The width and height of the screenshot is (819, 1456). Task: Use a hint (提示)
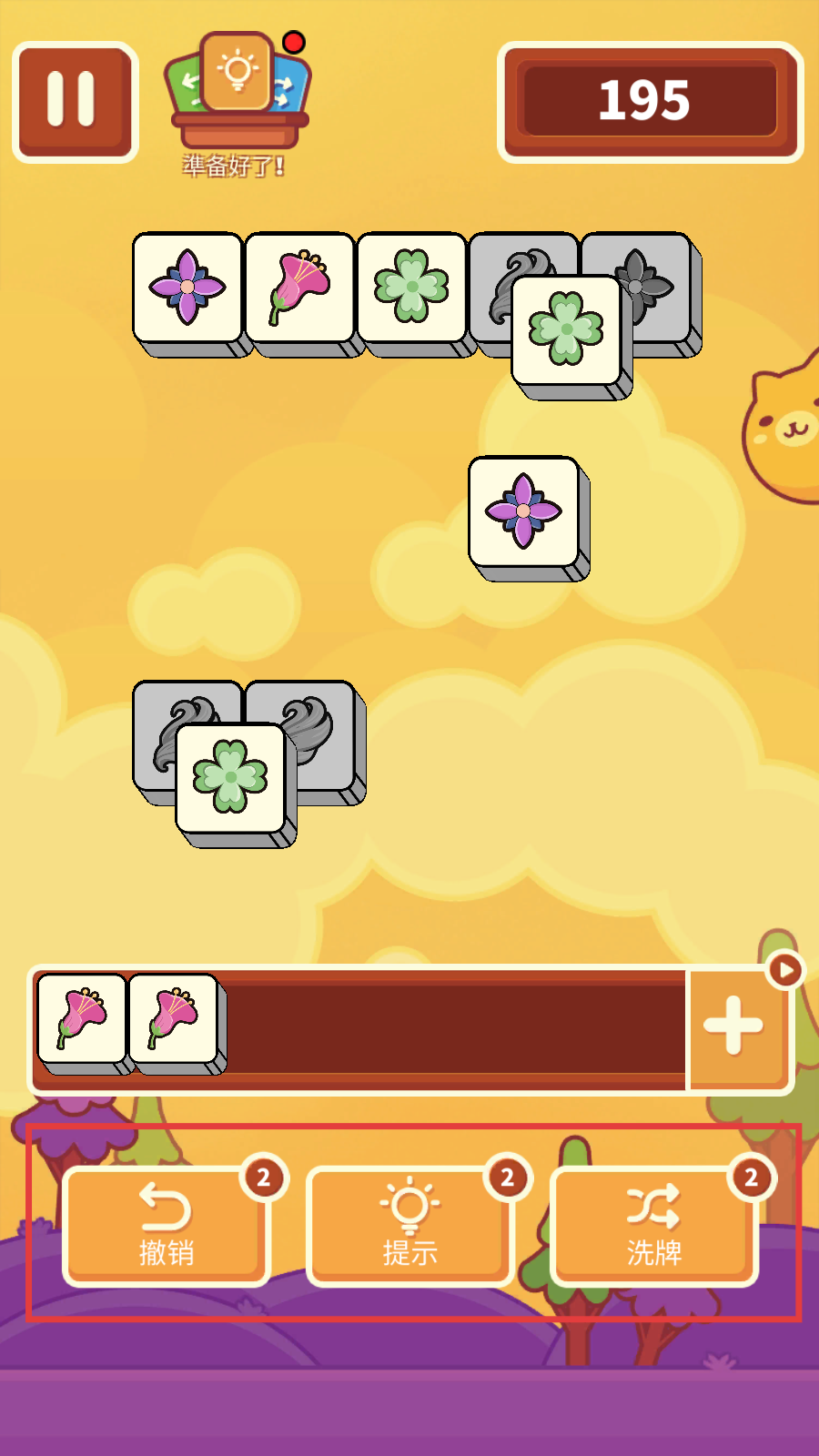pyautogui.click(x=409, y=1225)
